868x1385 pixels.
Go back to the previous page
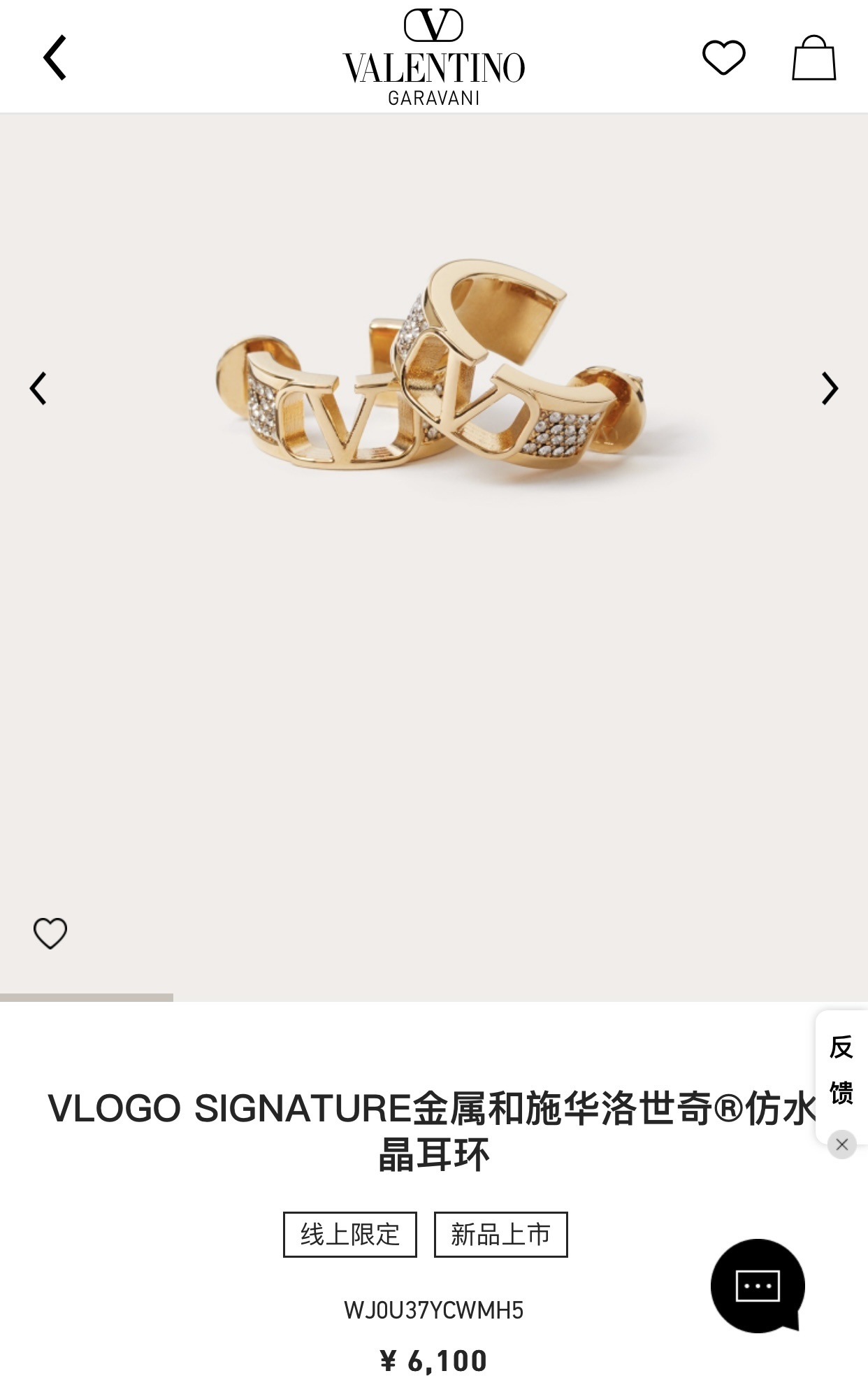point(55,57)
